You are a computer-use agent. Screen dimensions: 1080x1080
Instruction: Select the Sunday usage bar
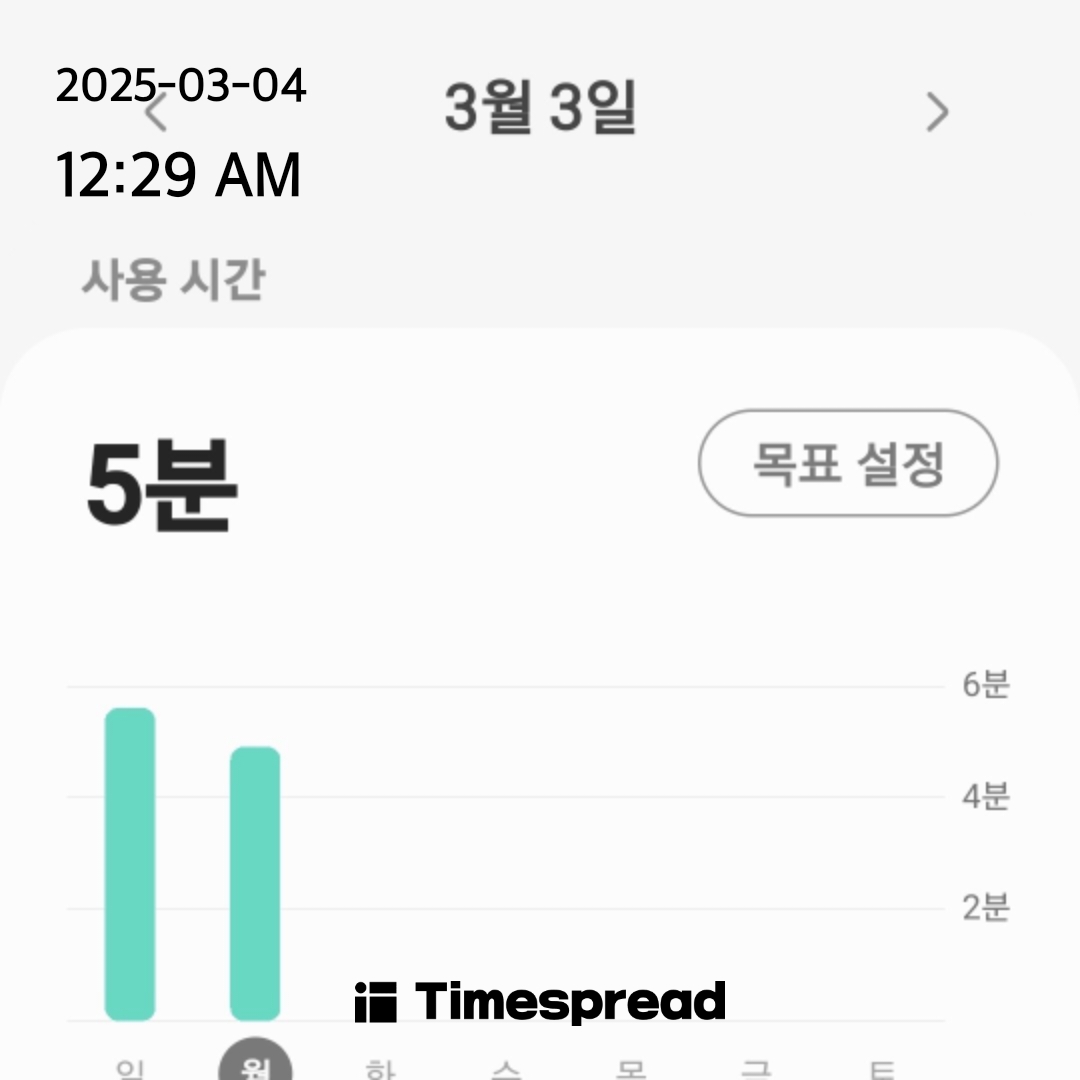click(x=130, y=864)
